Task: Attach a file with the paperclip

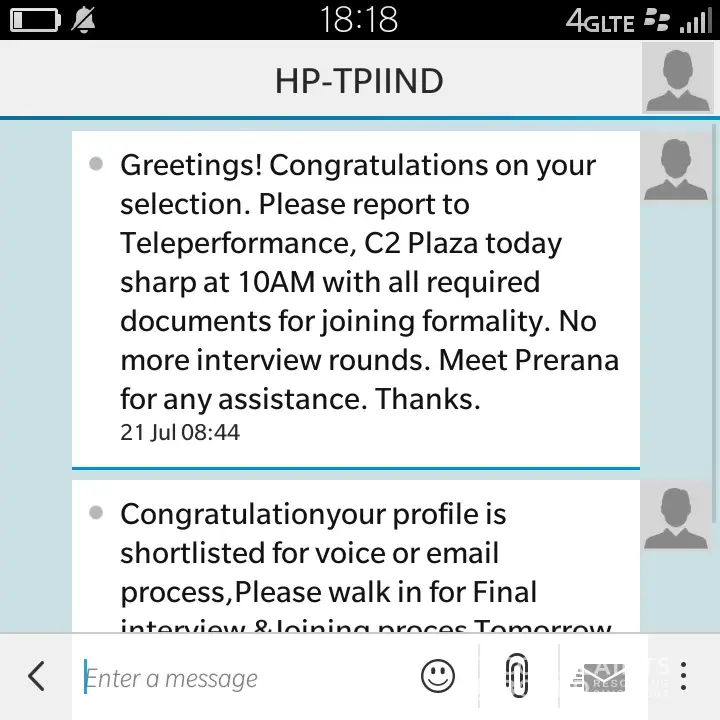Action: (x=516, y=676)
